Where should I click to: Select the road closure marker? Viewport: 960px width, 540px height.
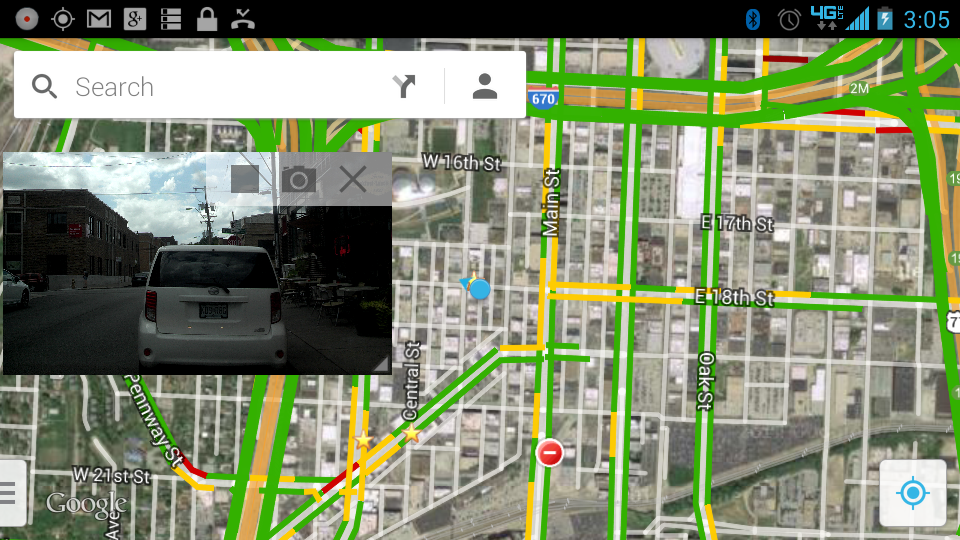pyautogui.click(x=550, y=453)
